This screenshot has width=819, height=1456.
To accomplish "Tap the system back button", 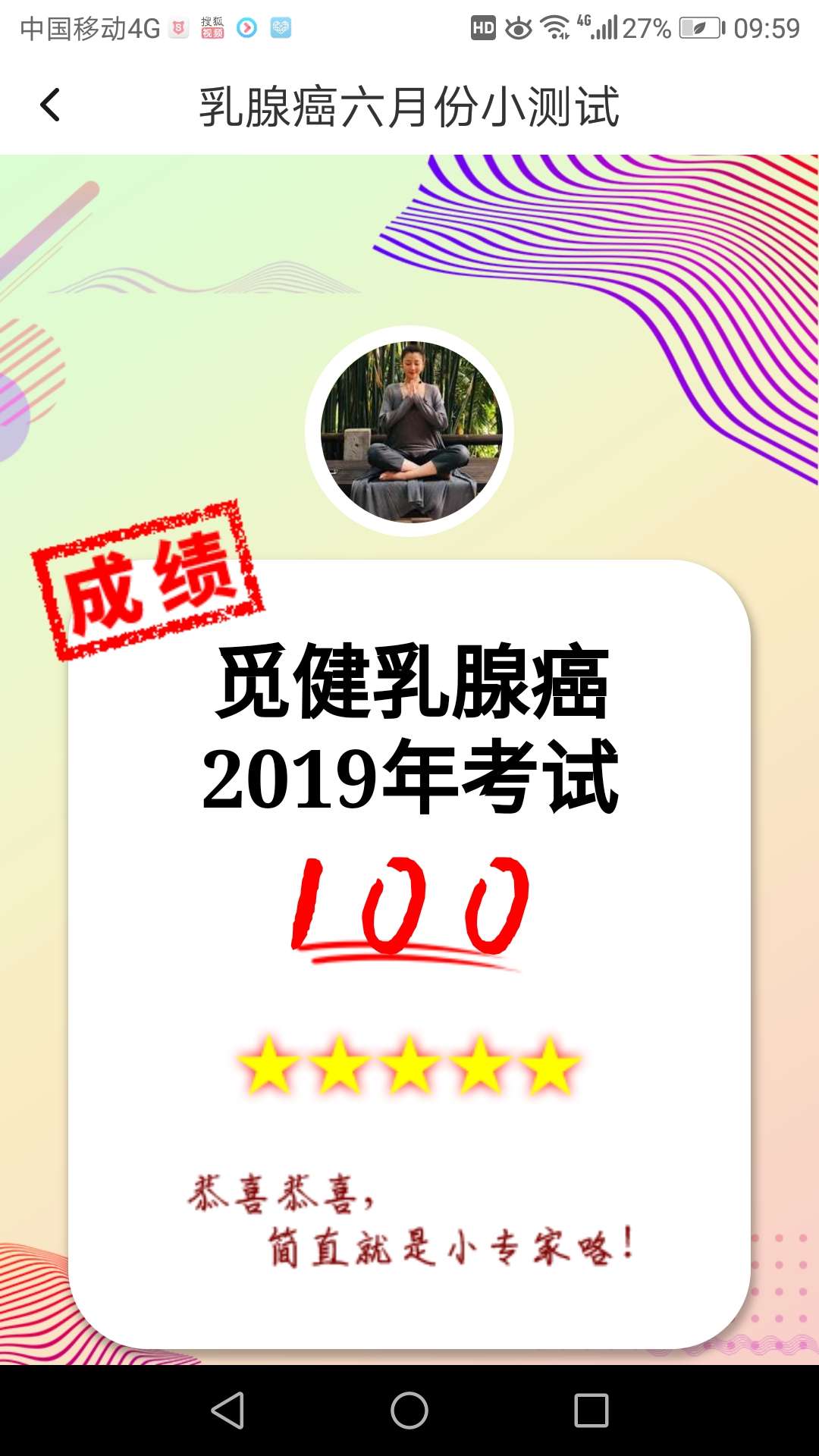I will 227,1410.
